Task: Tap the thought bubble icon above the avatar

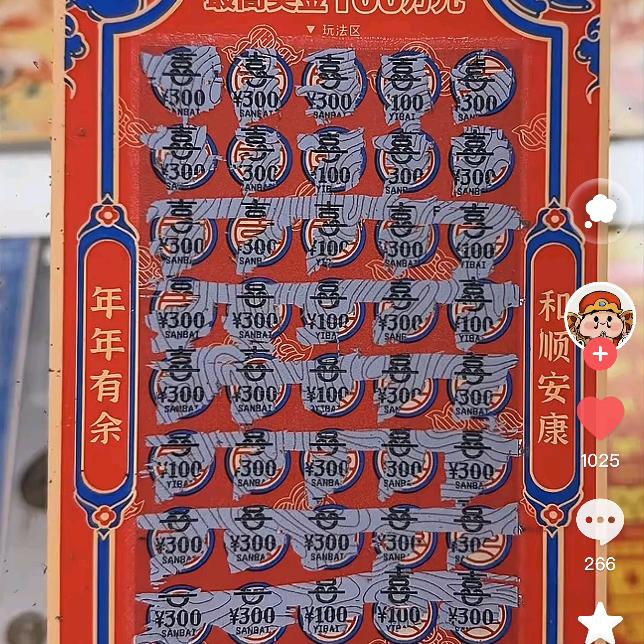Action: (x=601, y=211)
